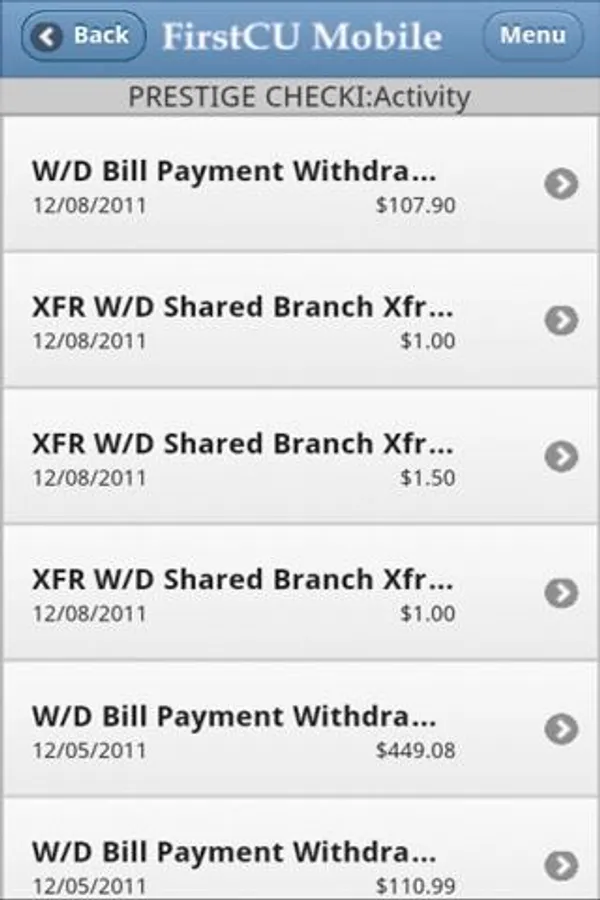Open the $107.90 Bill Payment withdrawal

click(x=300, y=185)
